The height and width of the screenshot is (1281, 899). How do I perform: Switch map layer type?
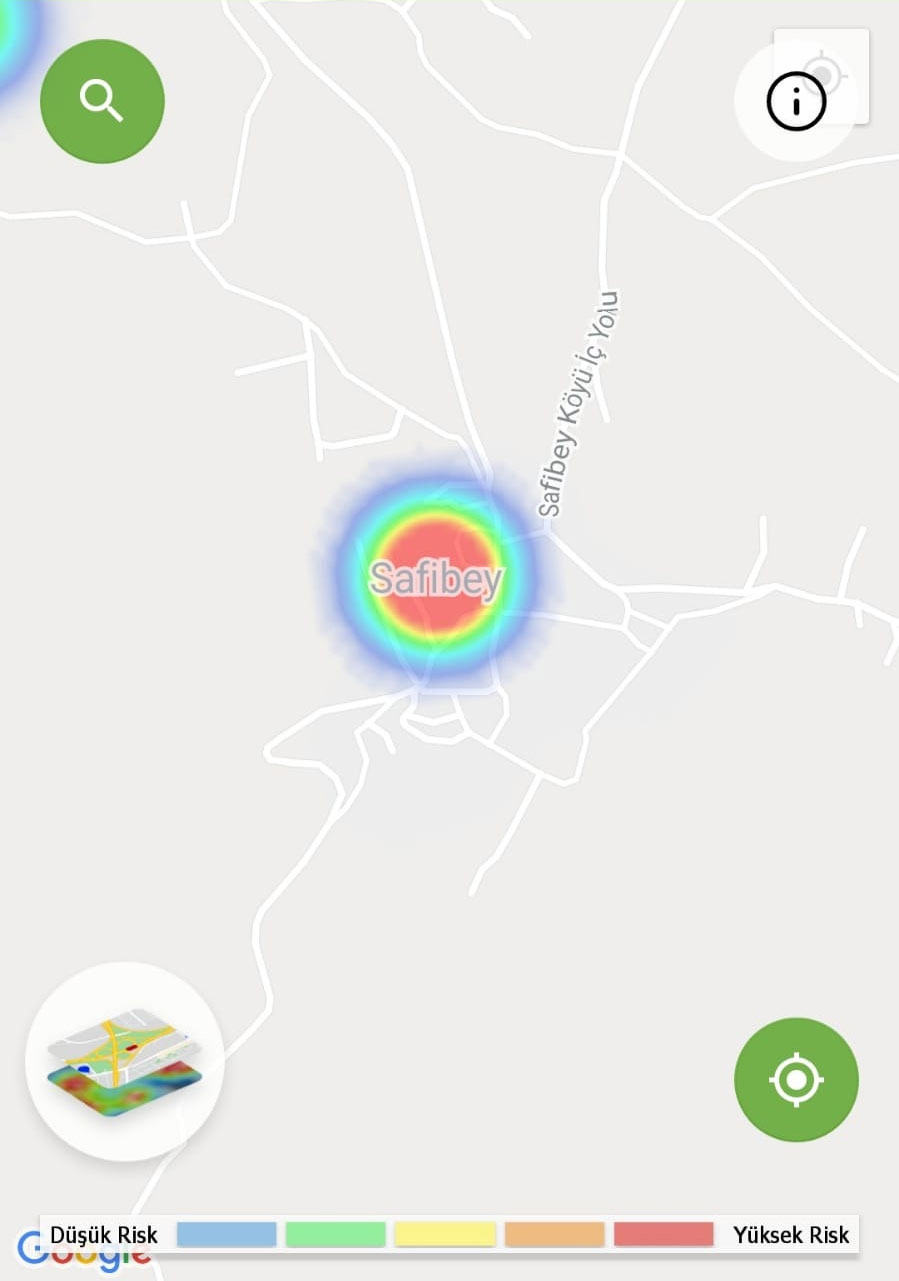[124, 1062]
